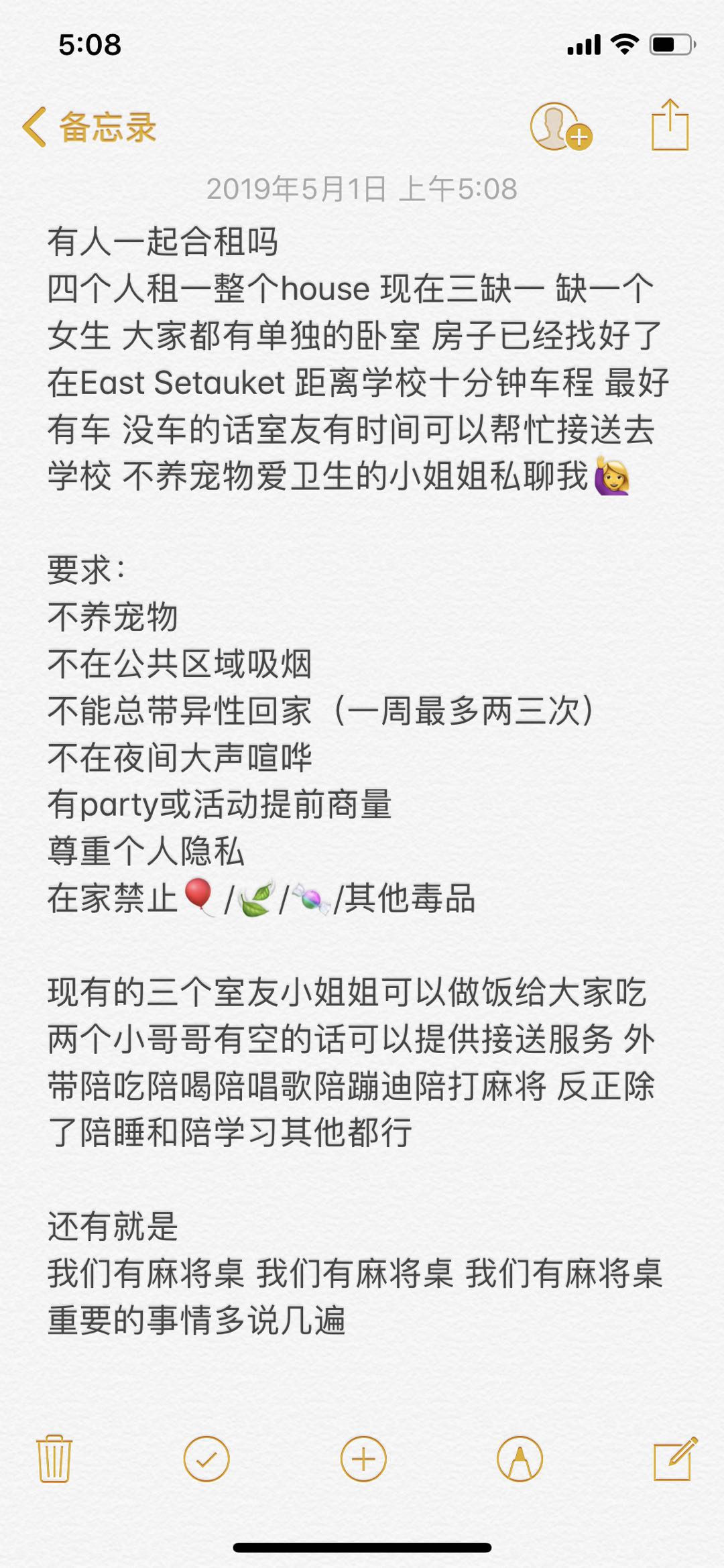Insert a checklist with the checkmark icon
The width and height of the screenshot is (724, 1568).
(x=206, y=1459)
